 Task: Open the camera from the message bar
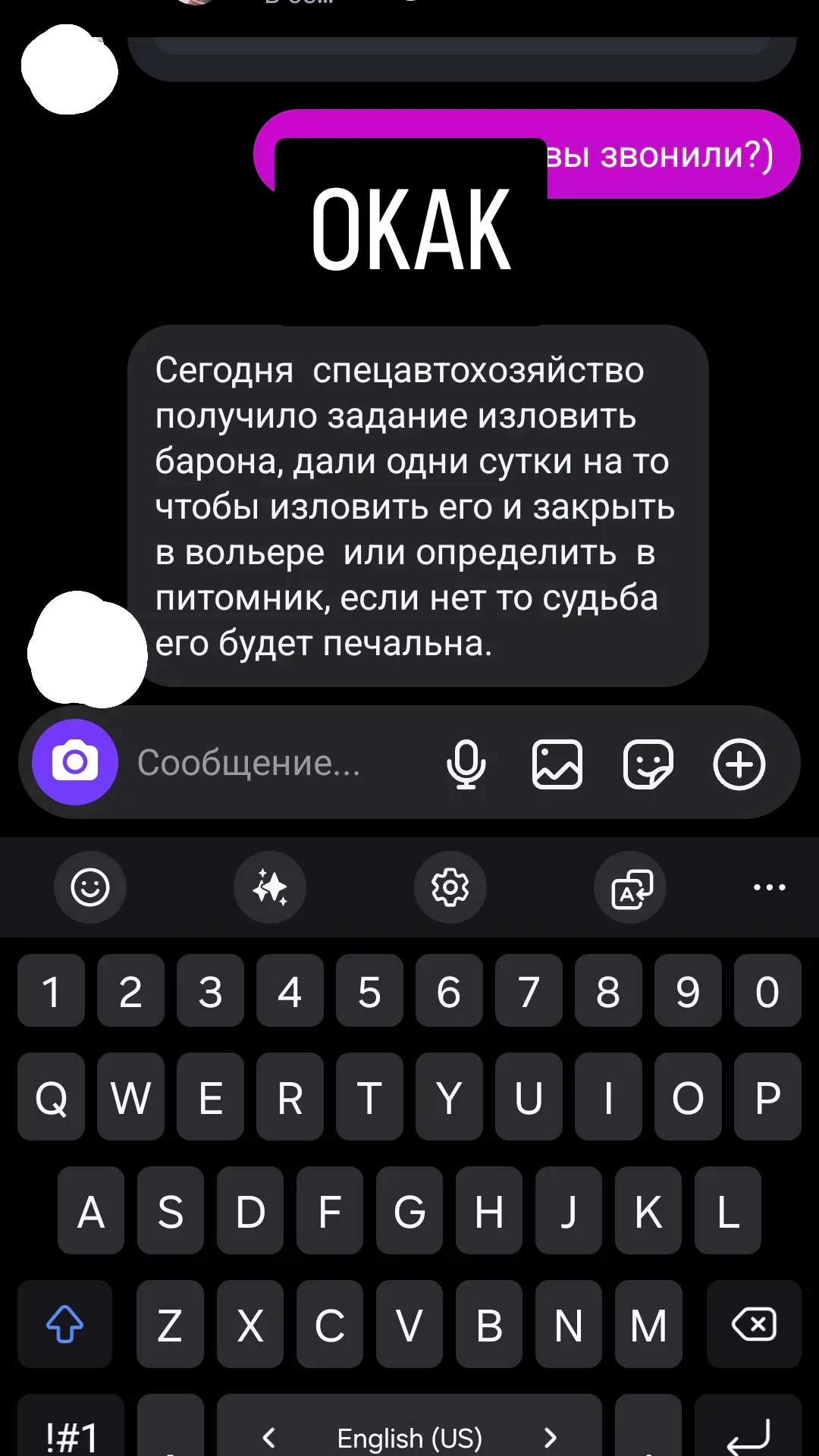(75, 762)
